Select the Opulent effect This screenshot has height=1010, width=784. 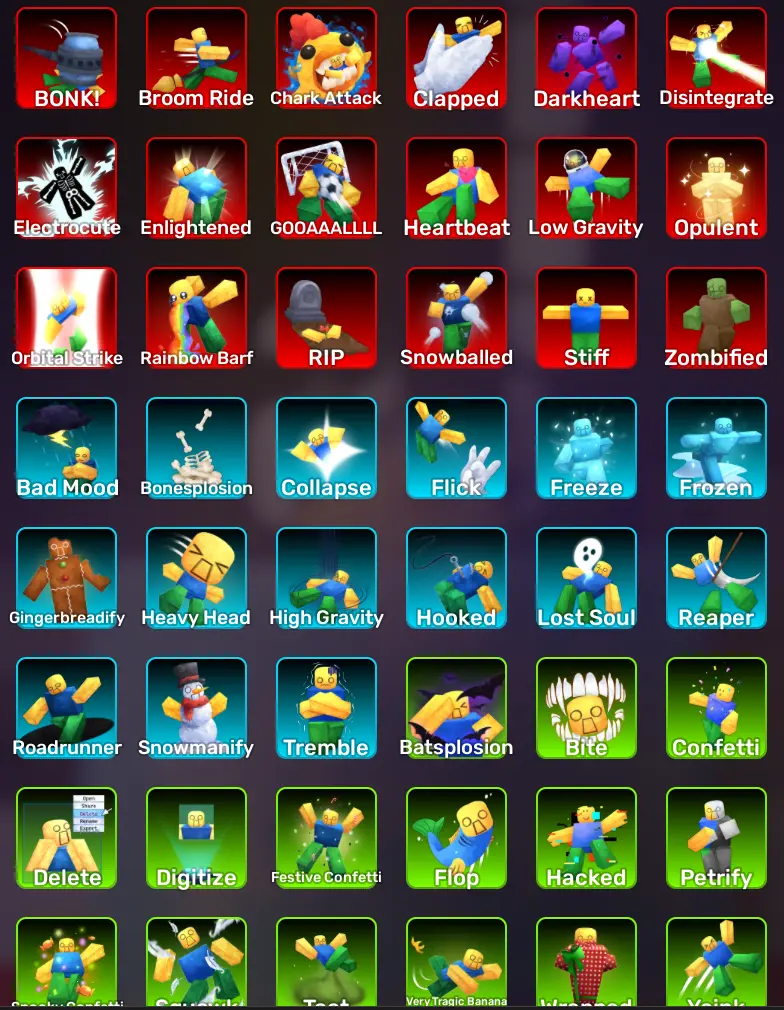click(716, 188)
